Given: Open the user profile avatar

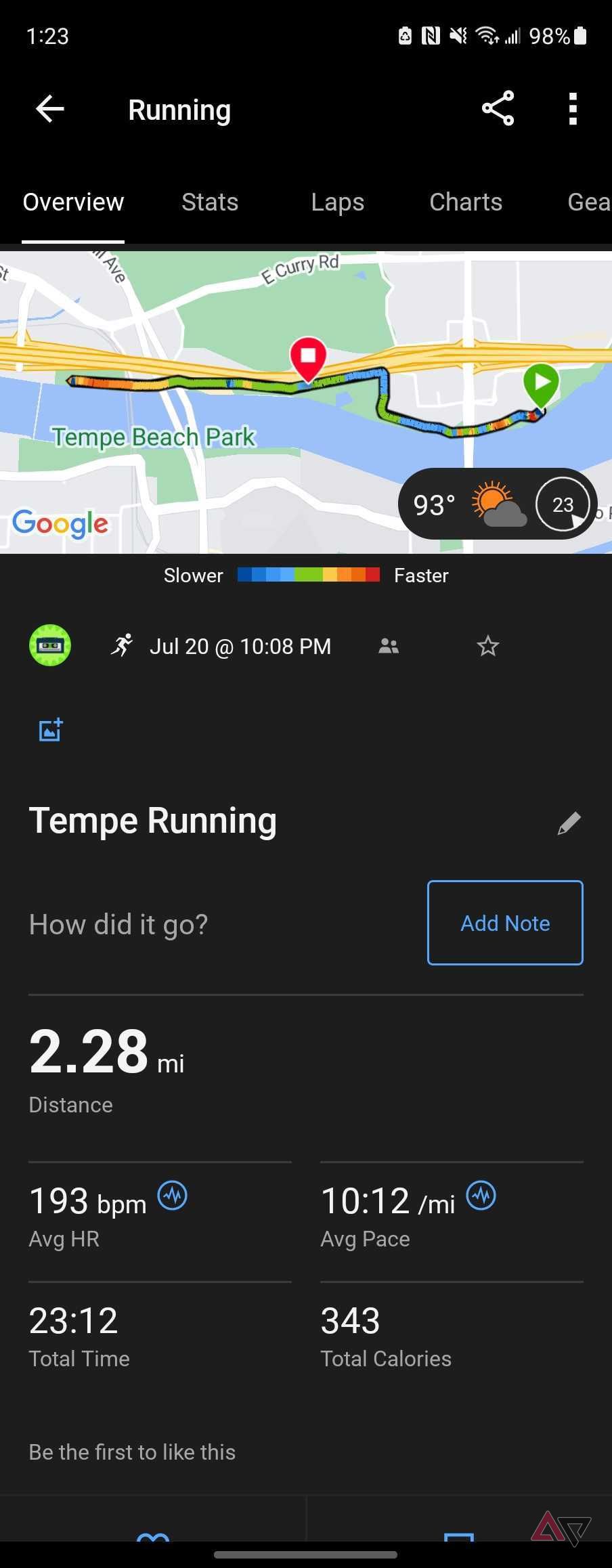Looking at the screenshot, I should pyautogui.click(x=50, y=645).
